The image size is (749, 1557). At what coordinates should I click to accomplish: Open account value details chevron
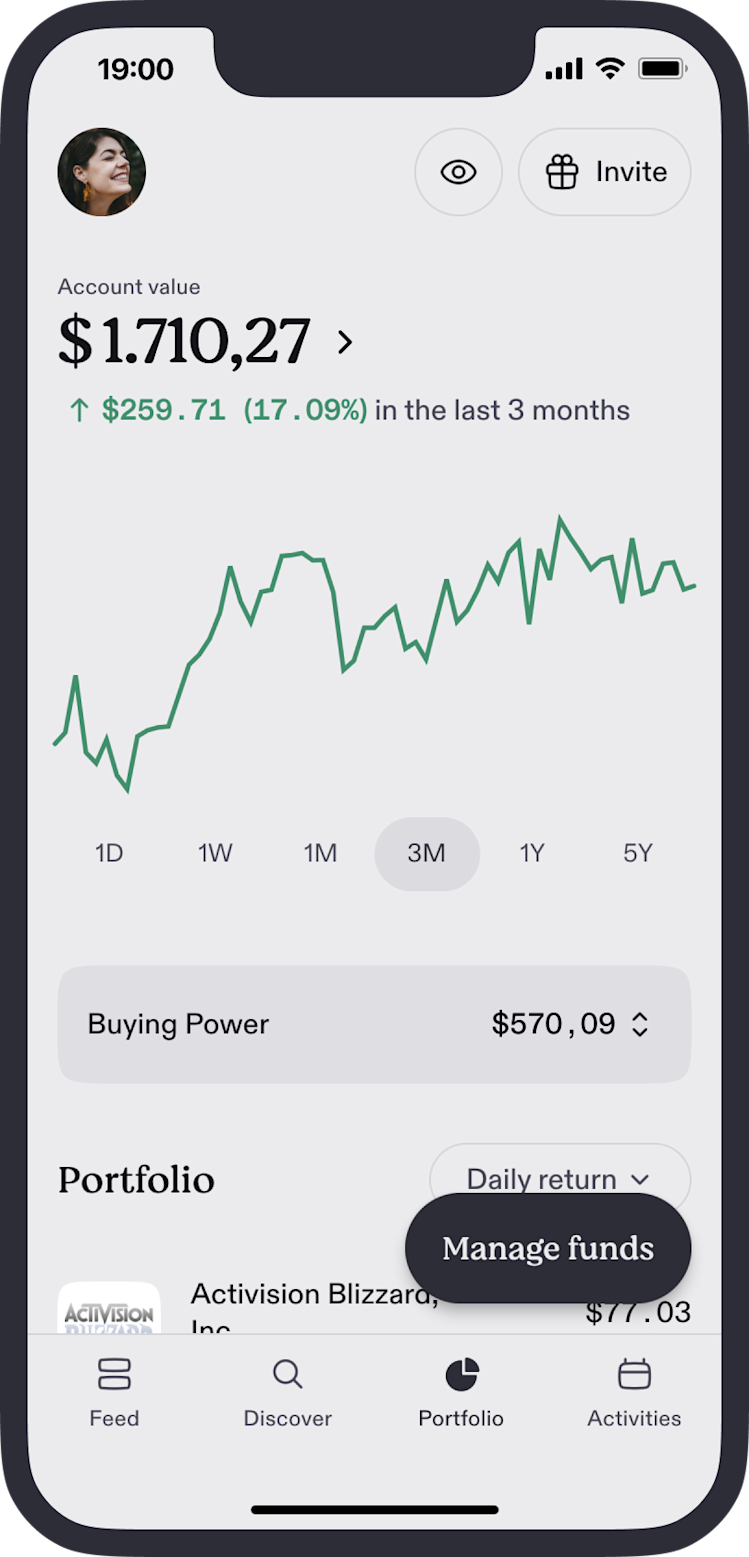click(x=345, y=342)
